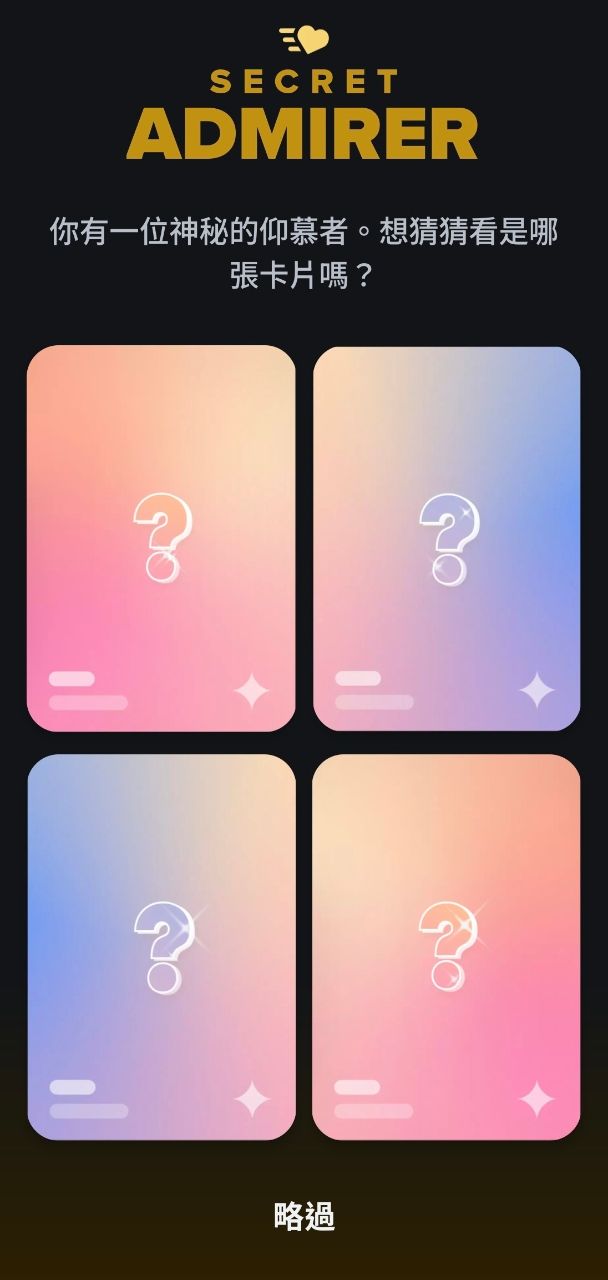Select the bottom-left blue-purple mystery card
Viewport: 608px width, 1280px height.
click(161, 946)
